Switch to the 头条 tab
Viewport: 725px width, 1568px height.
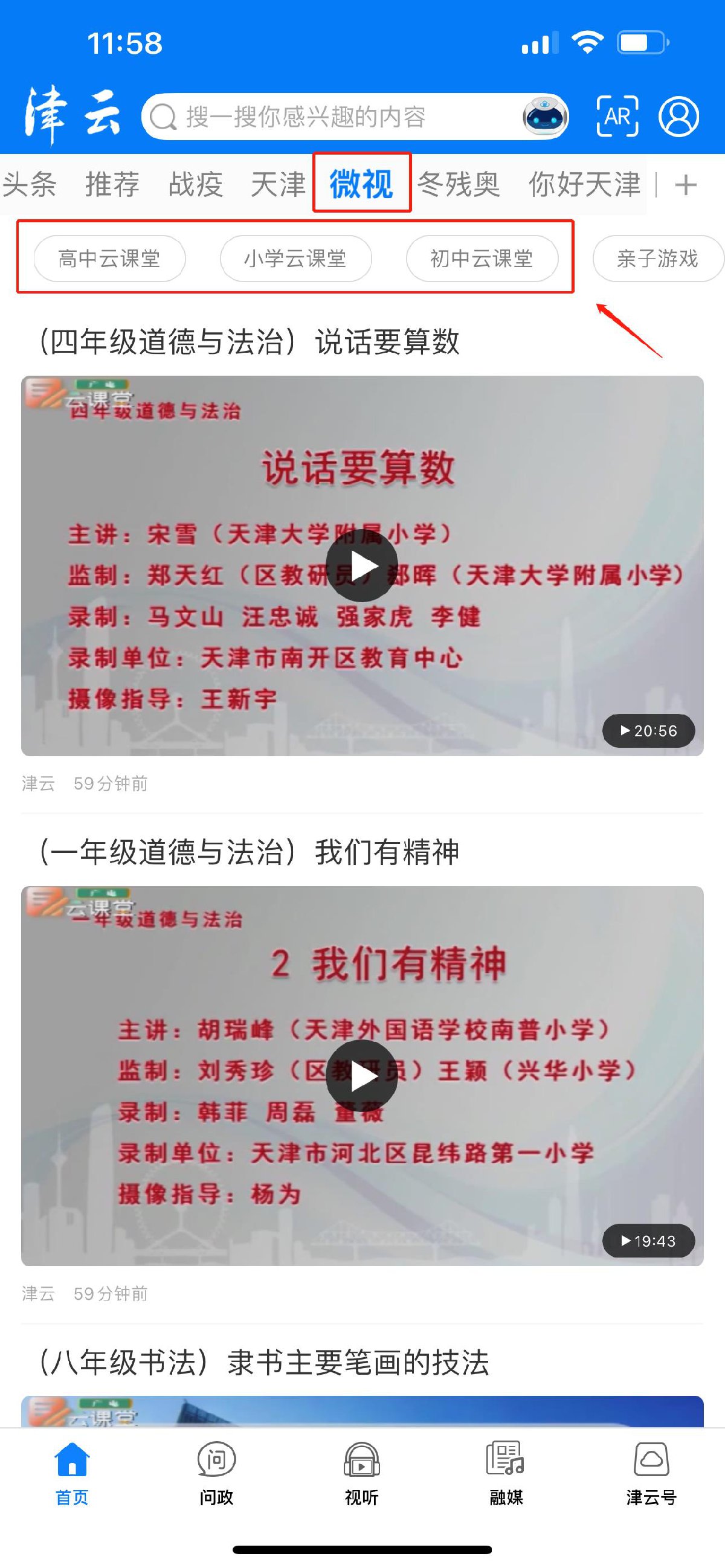(29, 184)
